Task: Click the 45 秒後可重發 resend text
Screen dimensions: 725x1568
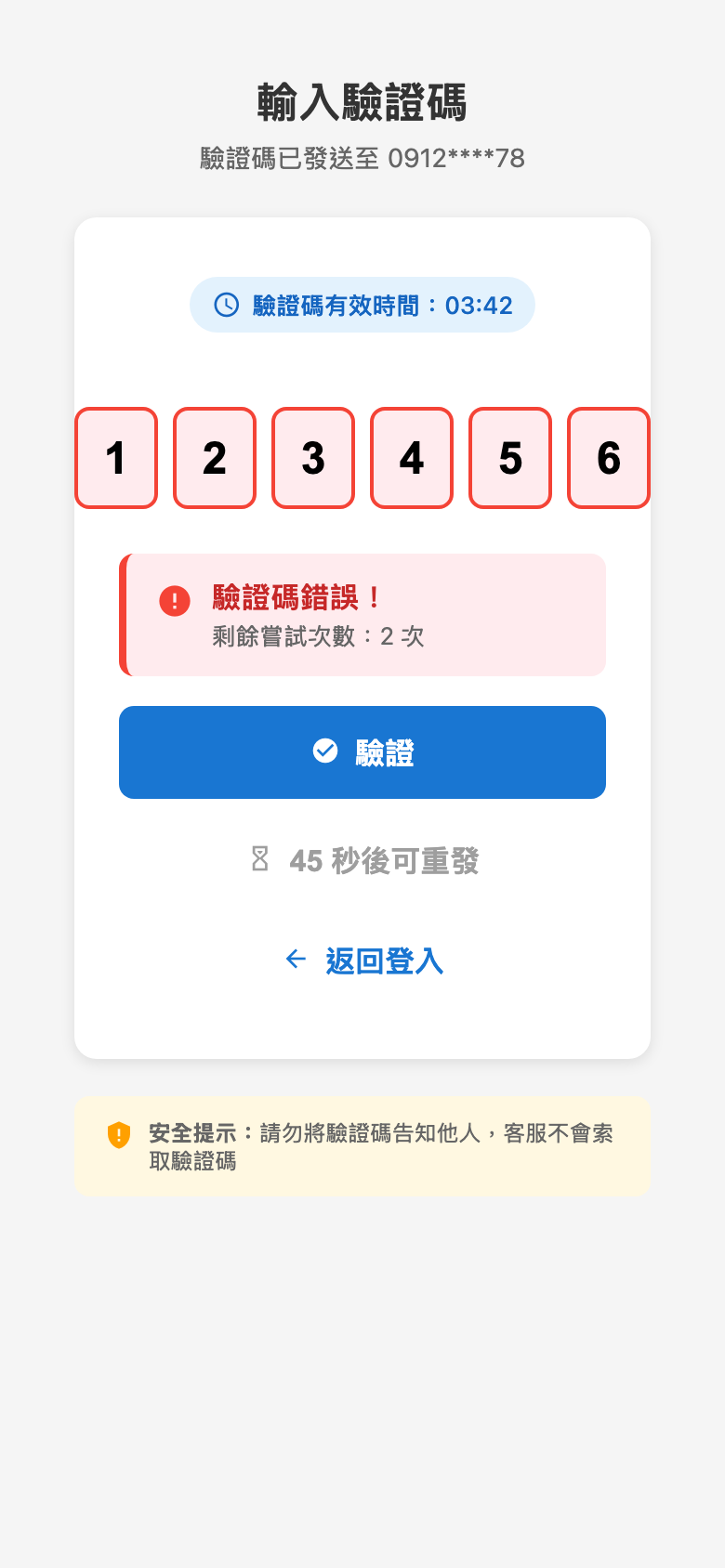Action: click(x=381, y=861)
